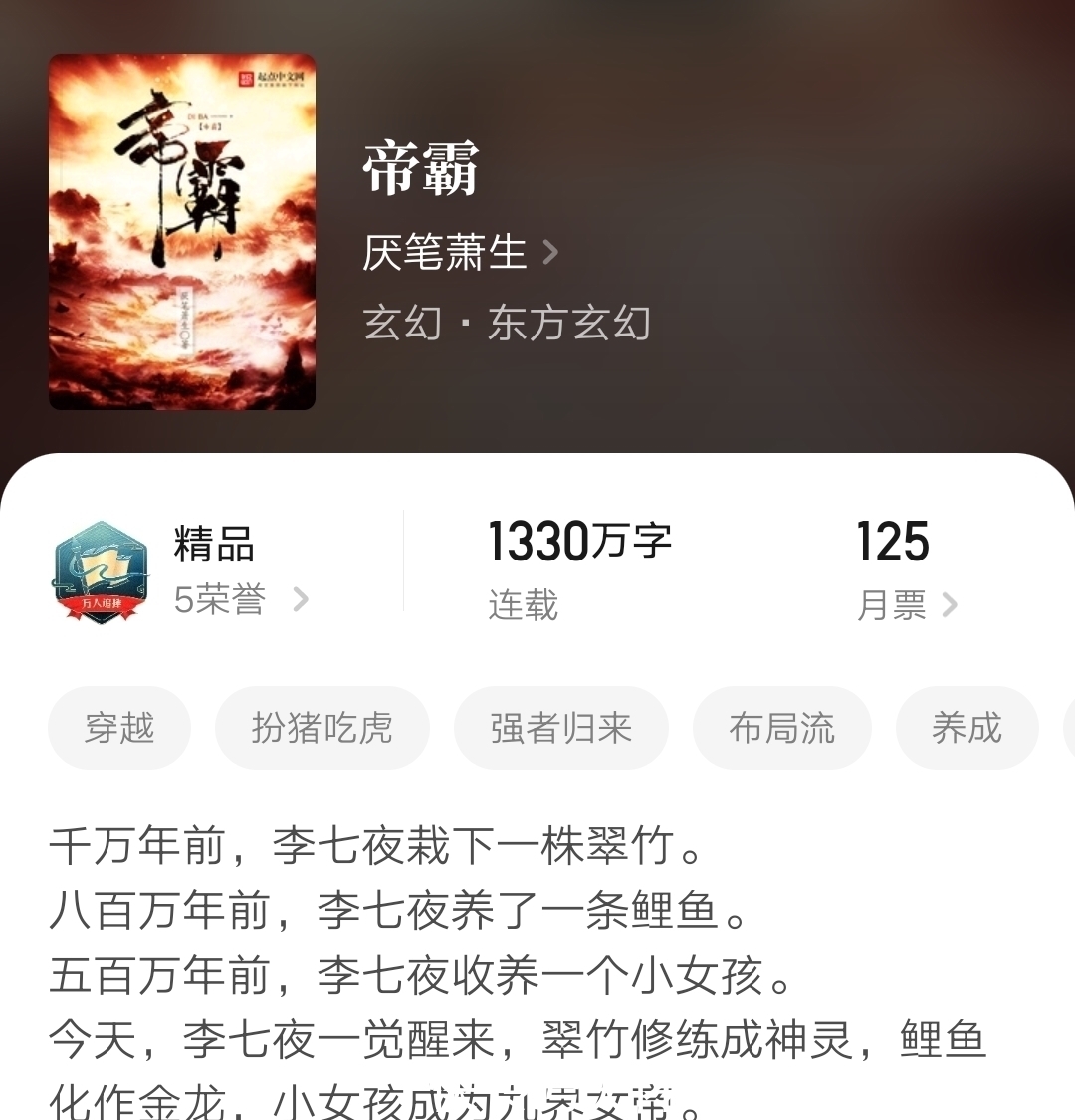View the 125 monthly ticket count

point(893,541)
